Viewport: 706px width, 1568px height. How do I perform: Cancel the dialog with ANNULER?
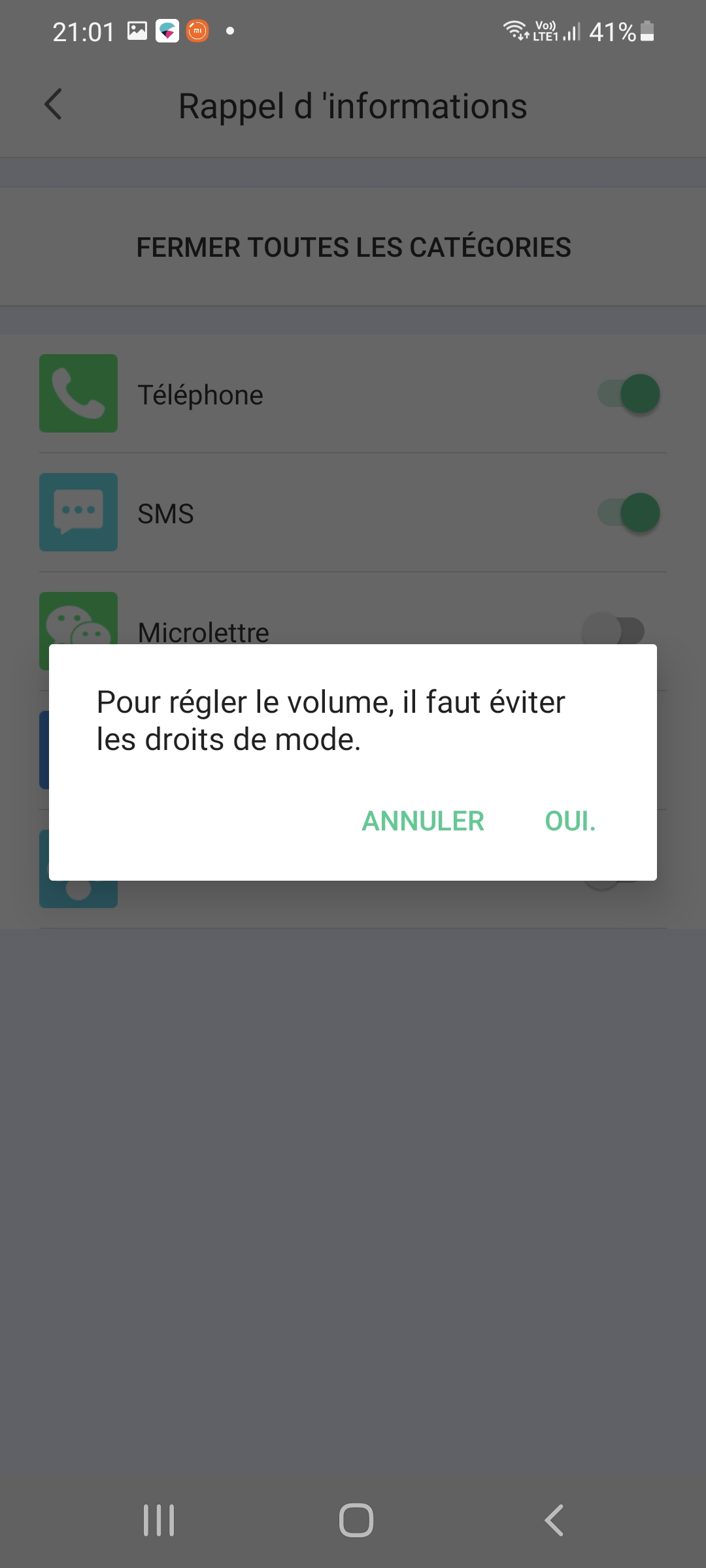[423, 821]
